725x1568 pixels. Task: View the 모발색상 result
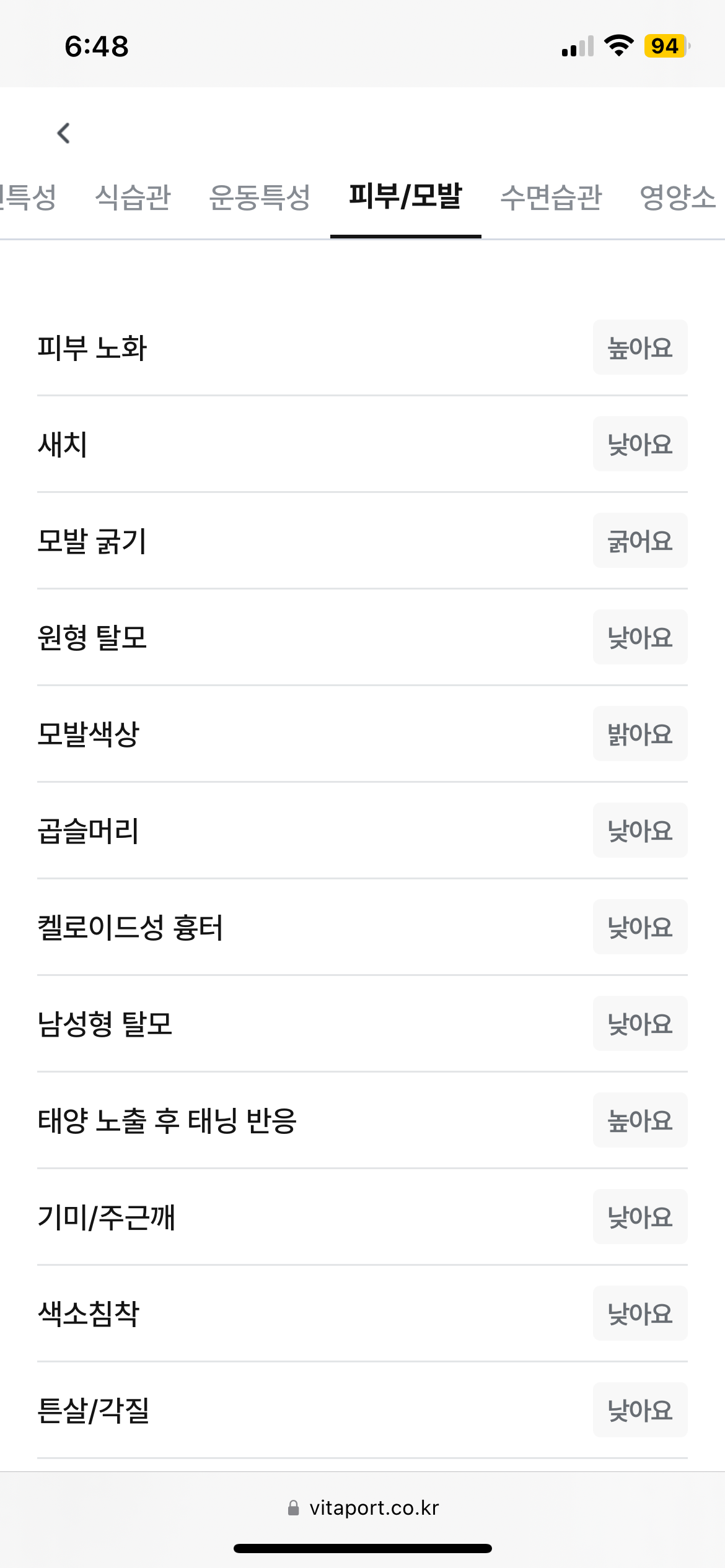point(362,734)
